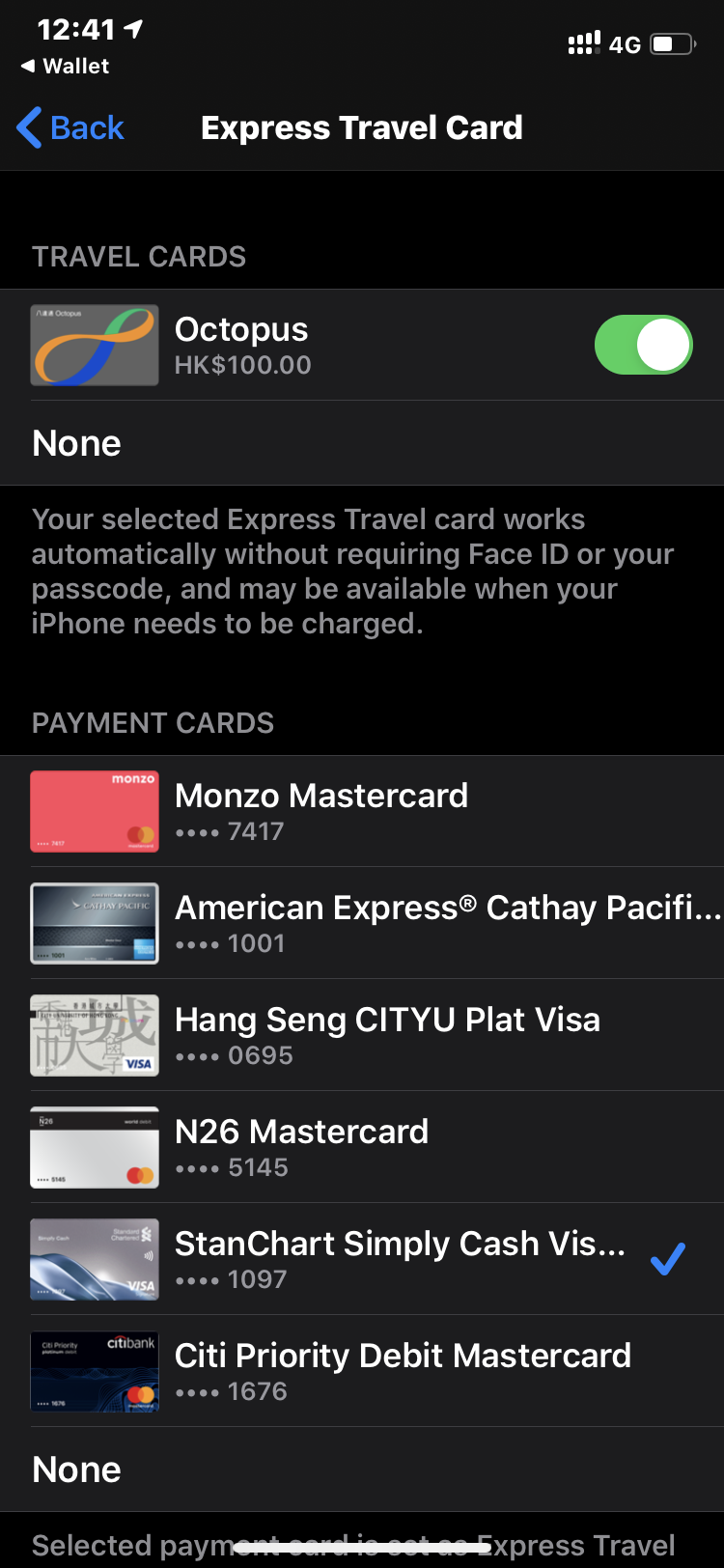Image resolution: width=724 pixels, height=1568 pixels.
Task: Tap the StanChart Simply Cash Visa row
Action: tap(362, 1259)
